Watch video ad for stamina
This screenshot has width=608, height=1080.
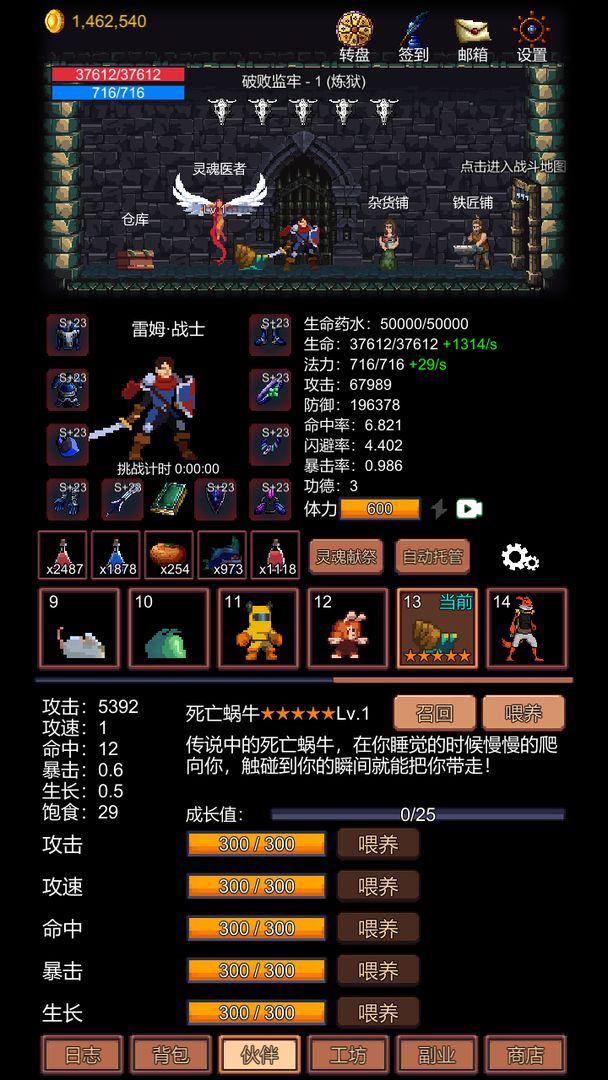click(x=469, y=509)
